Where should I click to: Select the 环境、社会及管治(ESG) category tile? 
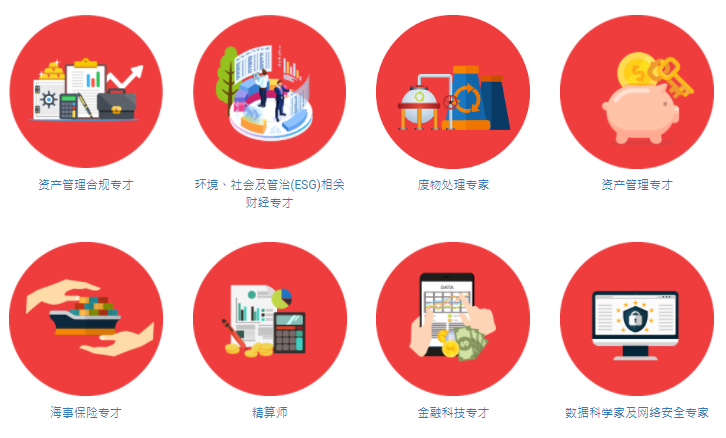(x=269, y=92)
